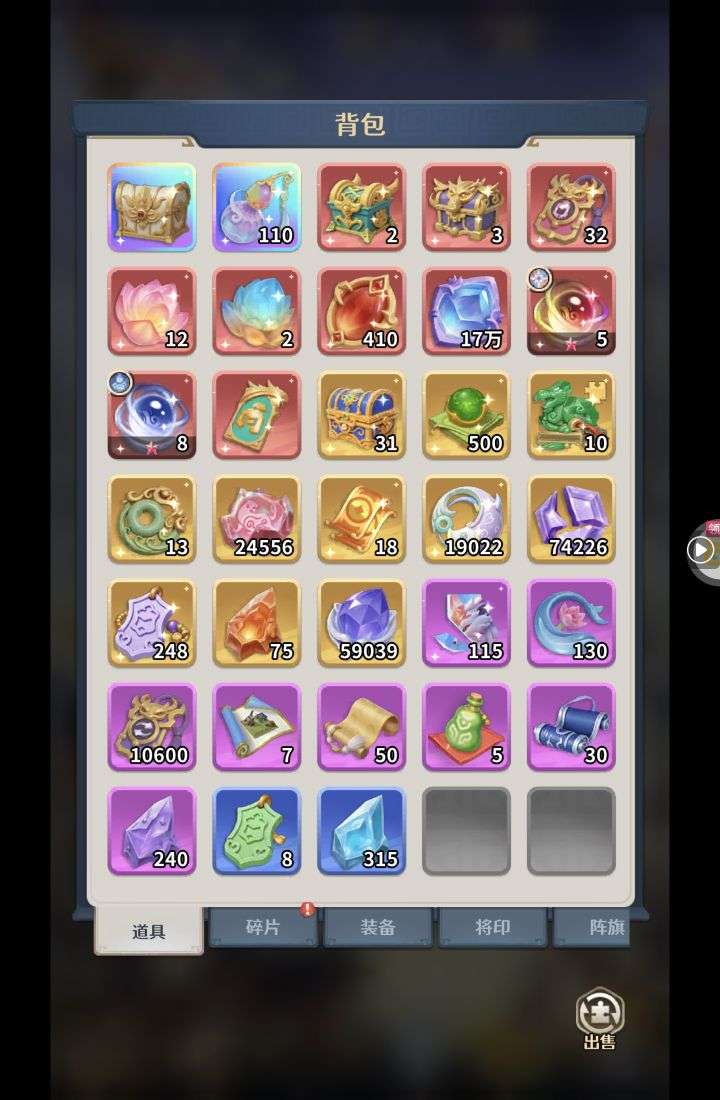
Task: Open the item with quantity 10600
Action: click(152, 727)
